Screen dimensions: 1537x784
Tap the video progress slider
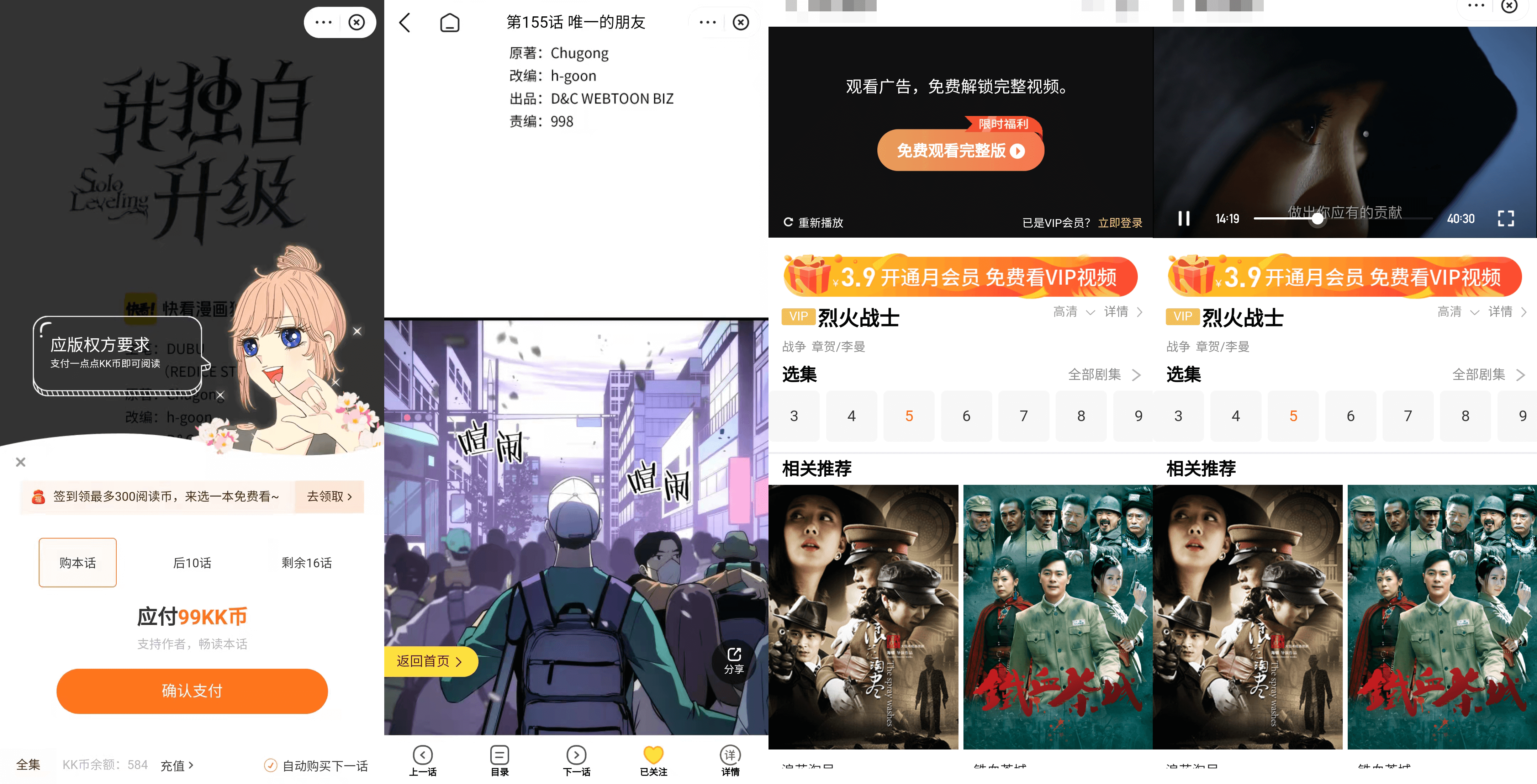[1317, 218]
